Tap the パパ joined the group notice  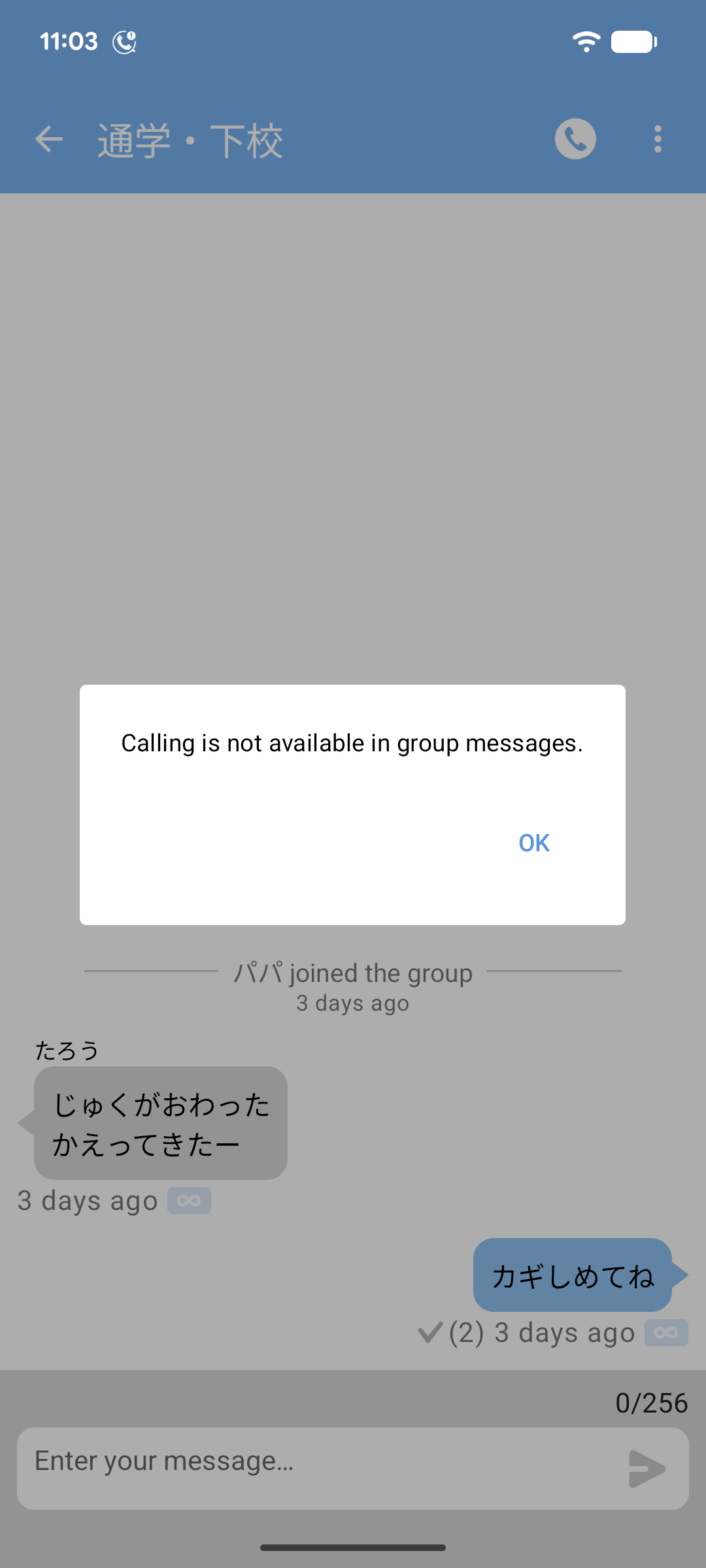353,972
